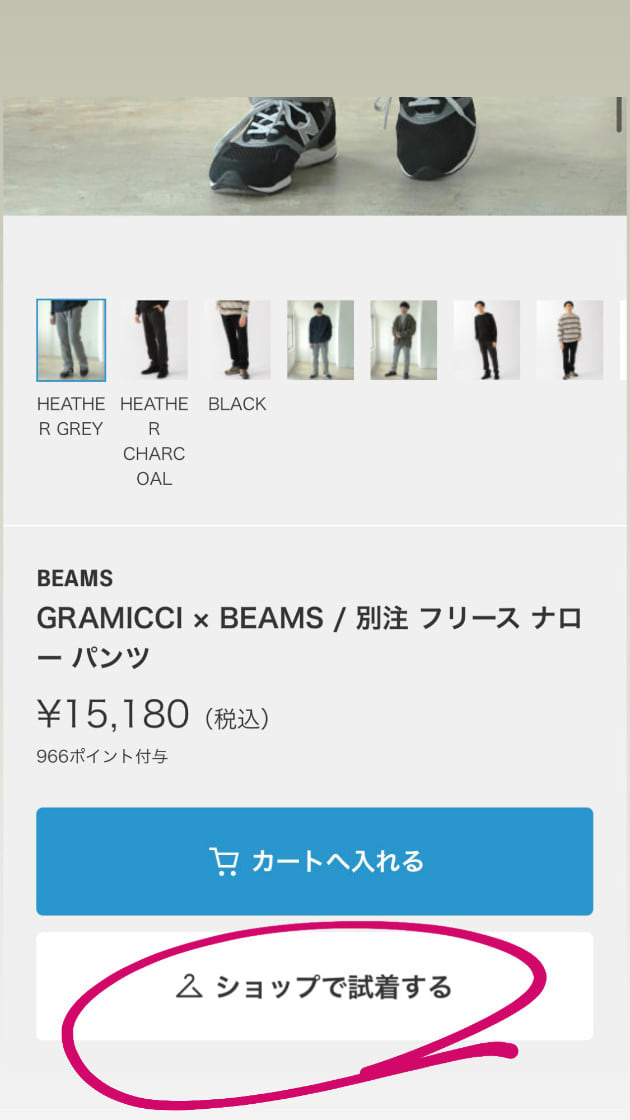This screenshot has width=630, height=1120.
Task: Open thumbnail of model in striped sweater
Action: click(x=569, y=340)
